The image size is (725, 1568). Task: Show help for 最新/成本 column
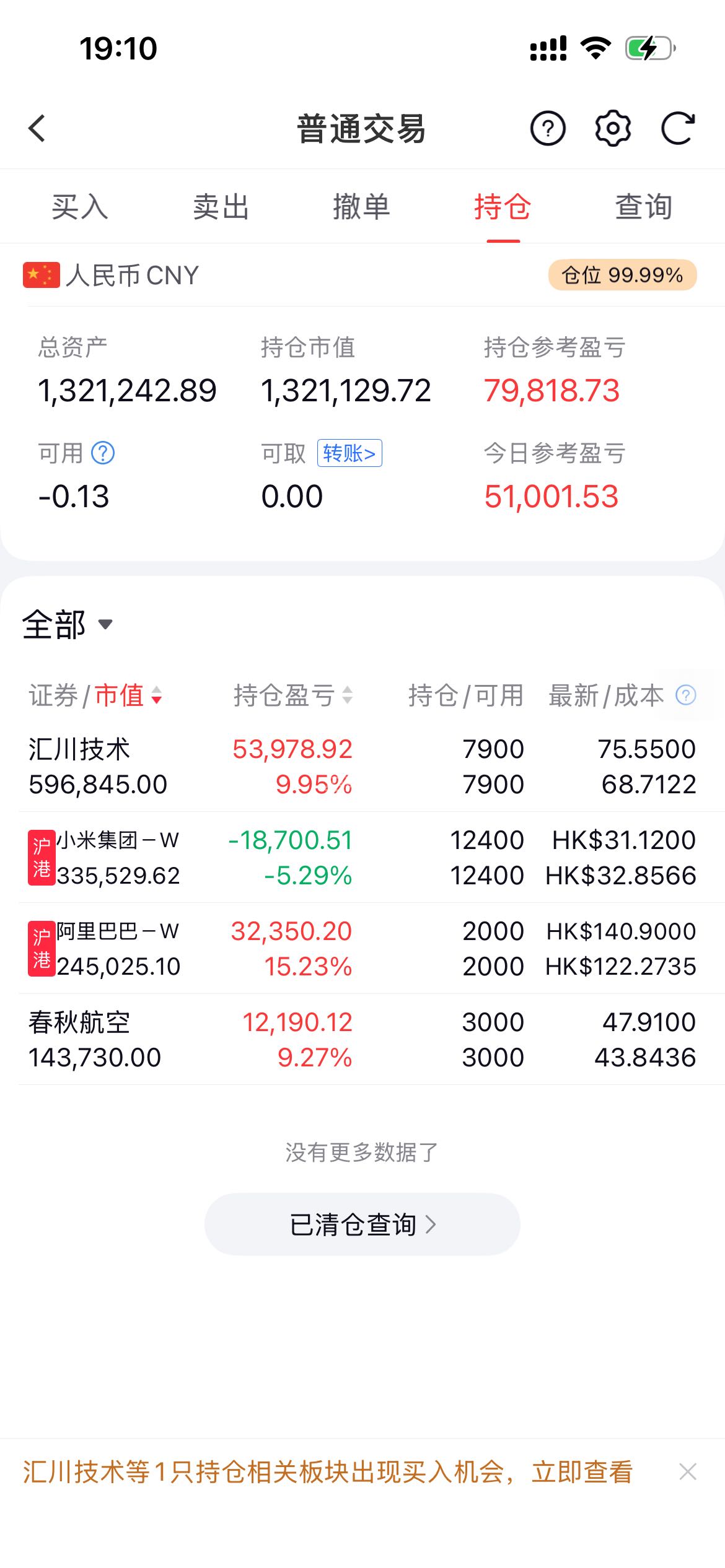685,695
